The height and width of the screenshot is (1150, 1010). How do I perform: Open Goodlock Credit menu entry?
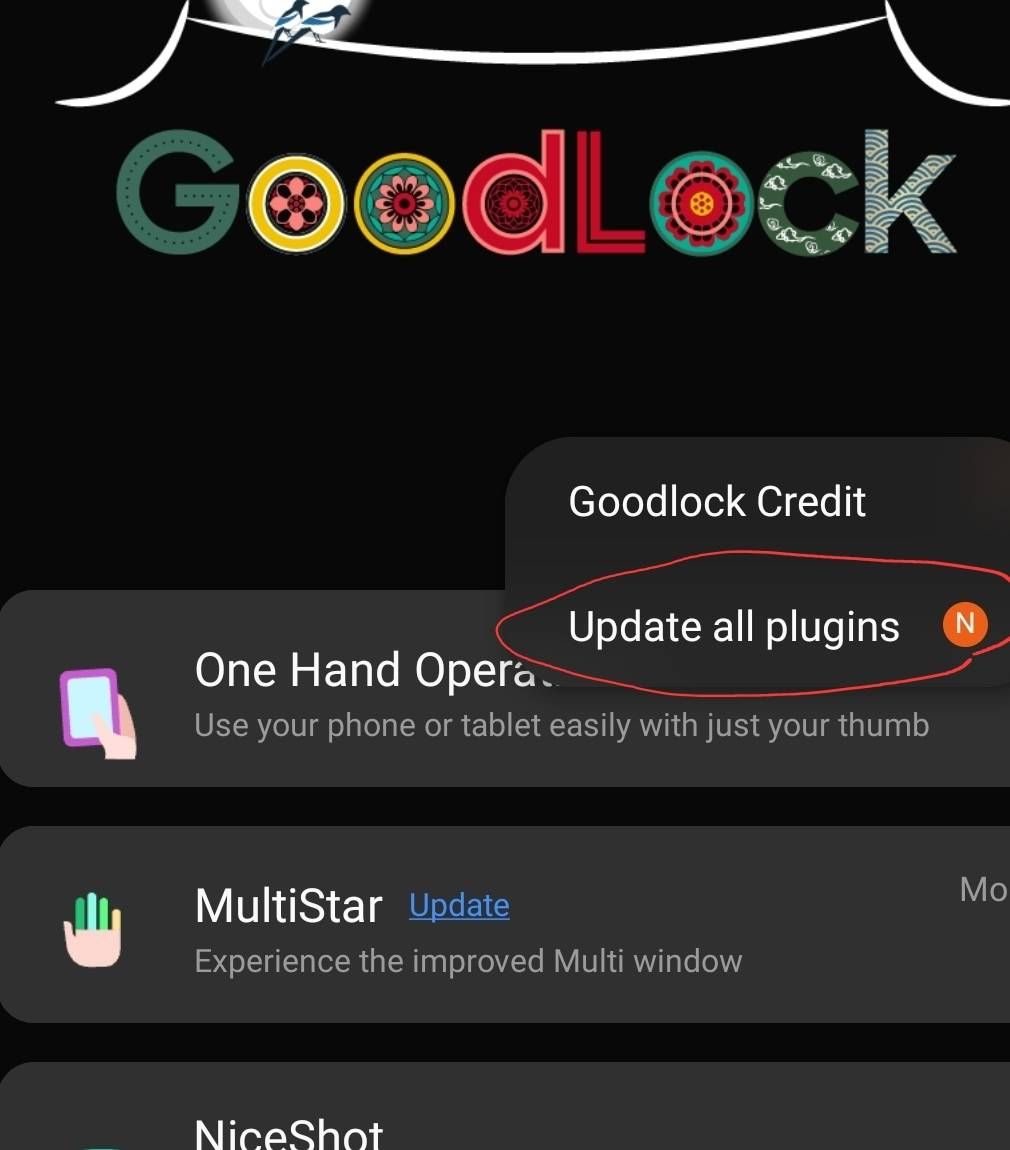click(717, 501)
